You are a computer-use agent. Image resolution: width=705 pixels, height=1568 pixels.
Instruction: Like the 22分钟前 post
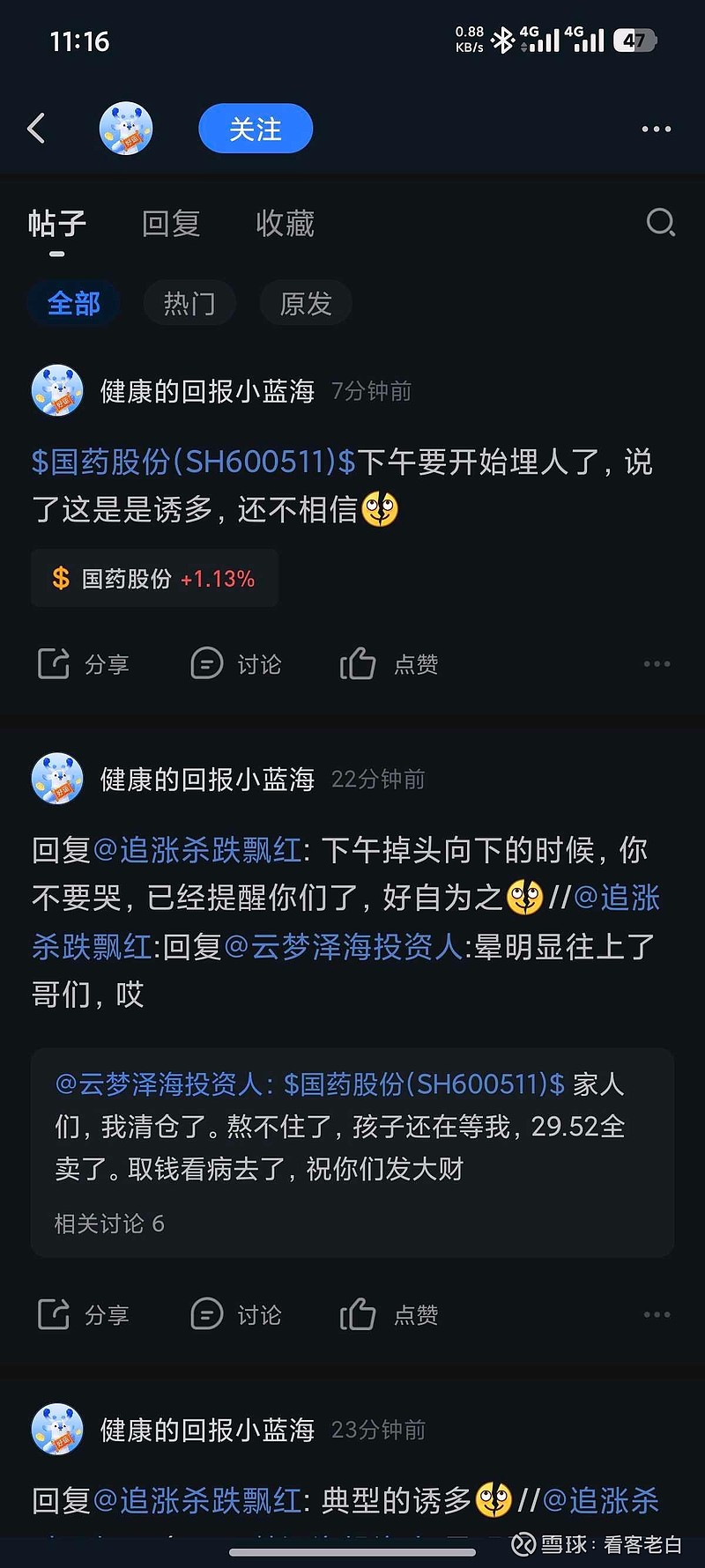(388, 1313)
